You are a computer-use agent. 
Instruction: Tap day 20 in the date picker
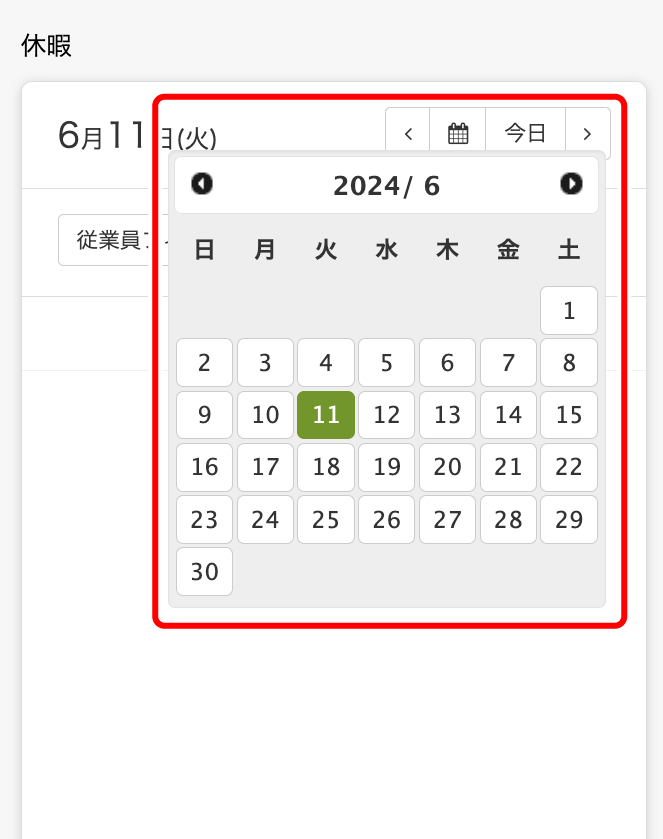click(447, 467)
